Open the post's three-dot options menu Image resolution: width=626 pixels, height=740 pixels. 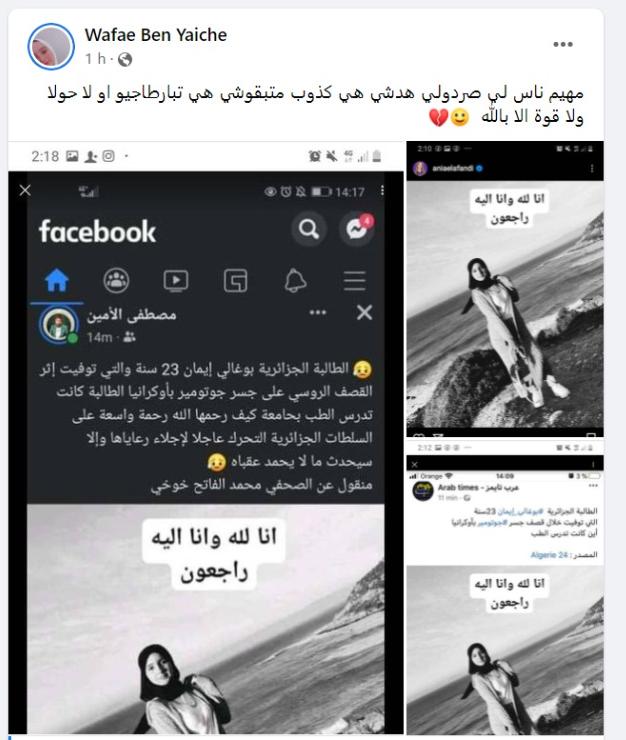tap(563, 45)
